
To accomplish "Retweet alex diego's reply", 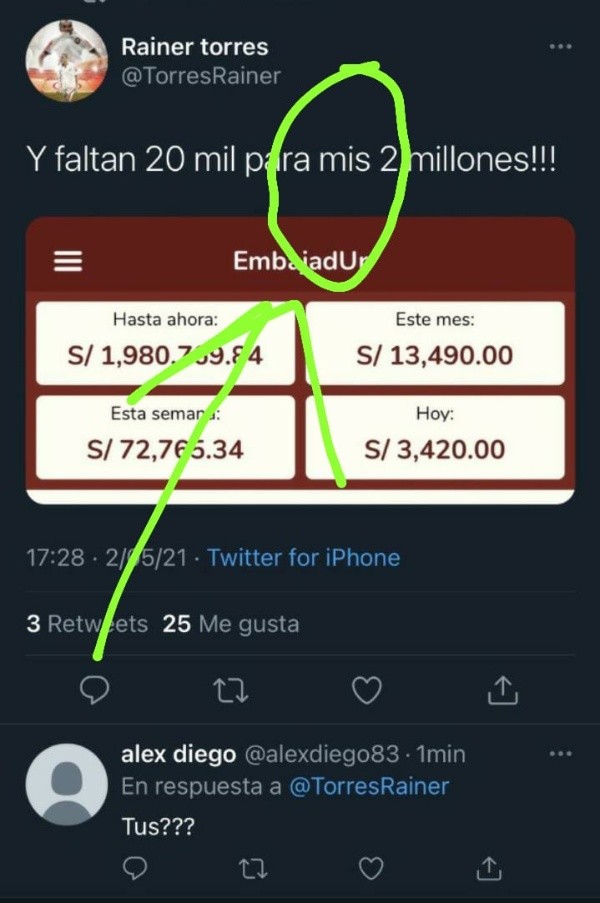I will coord(252,867).
